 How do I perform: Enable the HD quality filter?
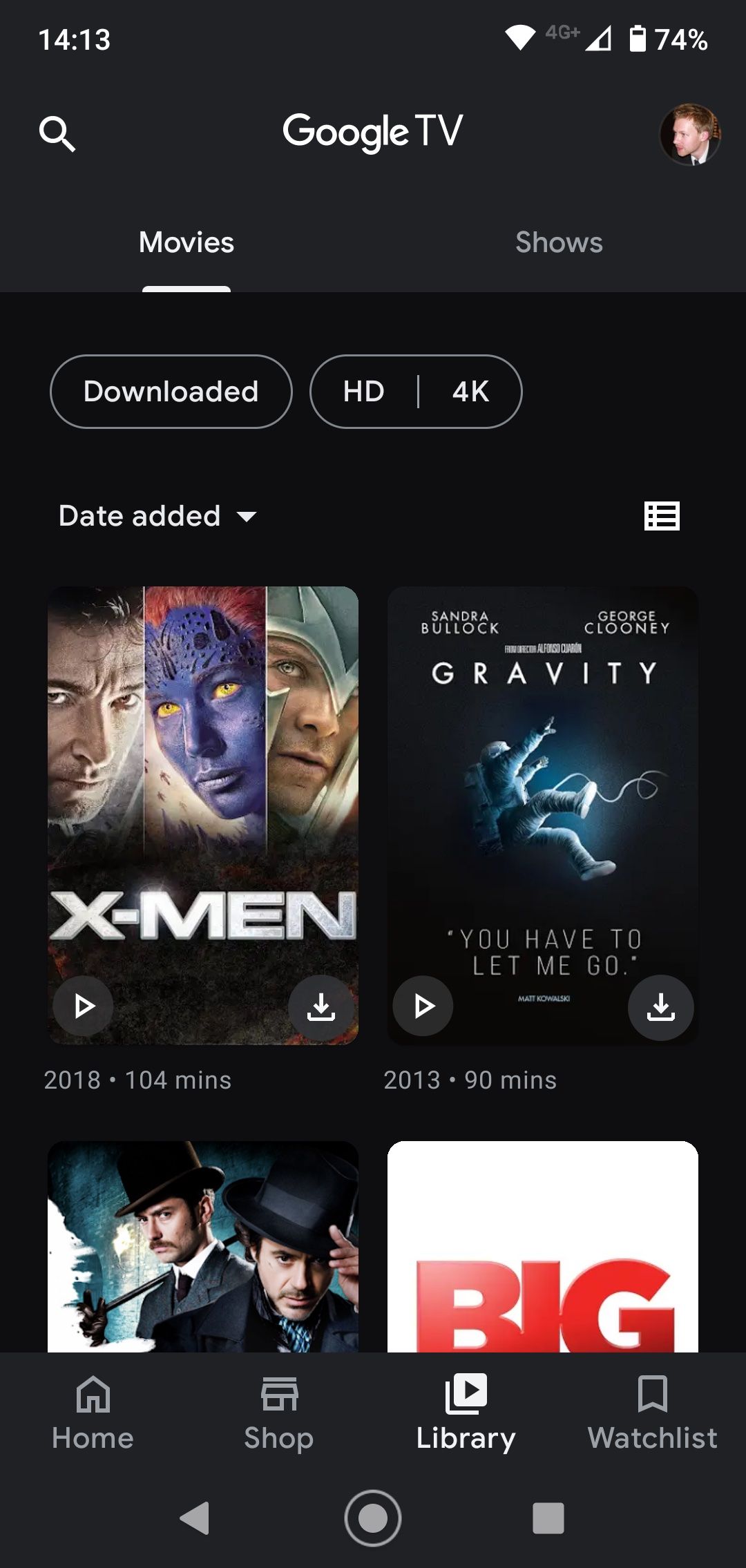364,391
